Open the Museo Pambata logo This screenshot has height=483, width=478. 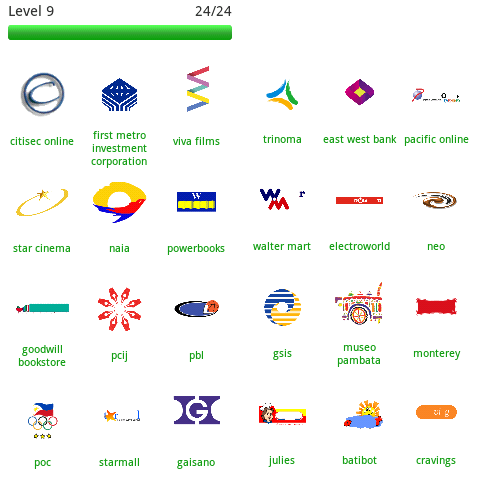tap(359, 303)
